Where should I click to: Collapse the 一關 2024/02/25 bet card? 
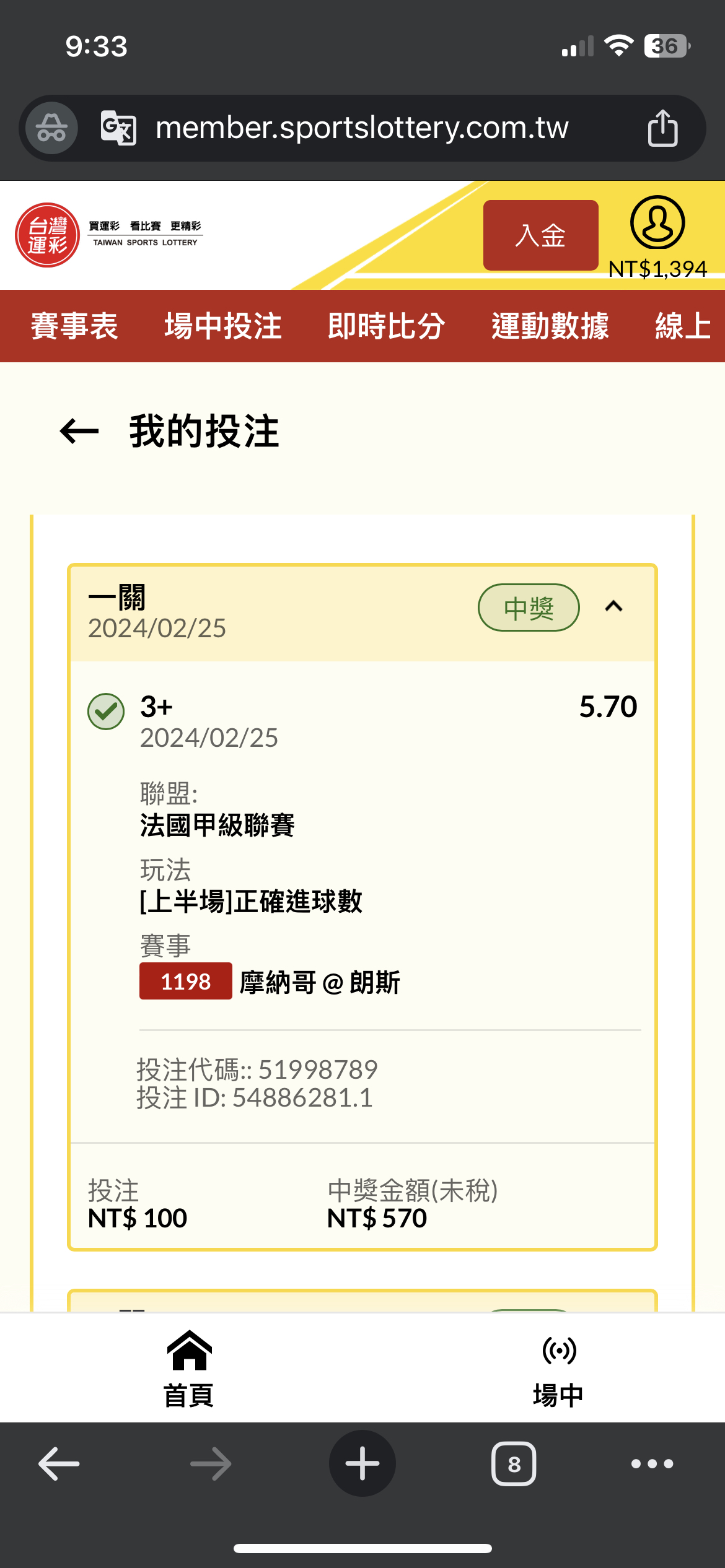(x=613, y=607)
